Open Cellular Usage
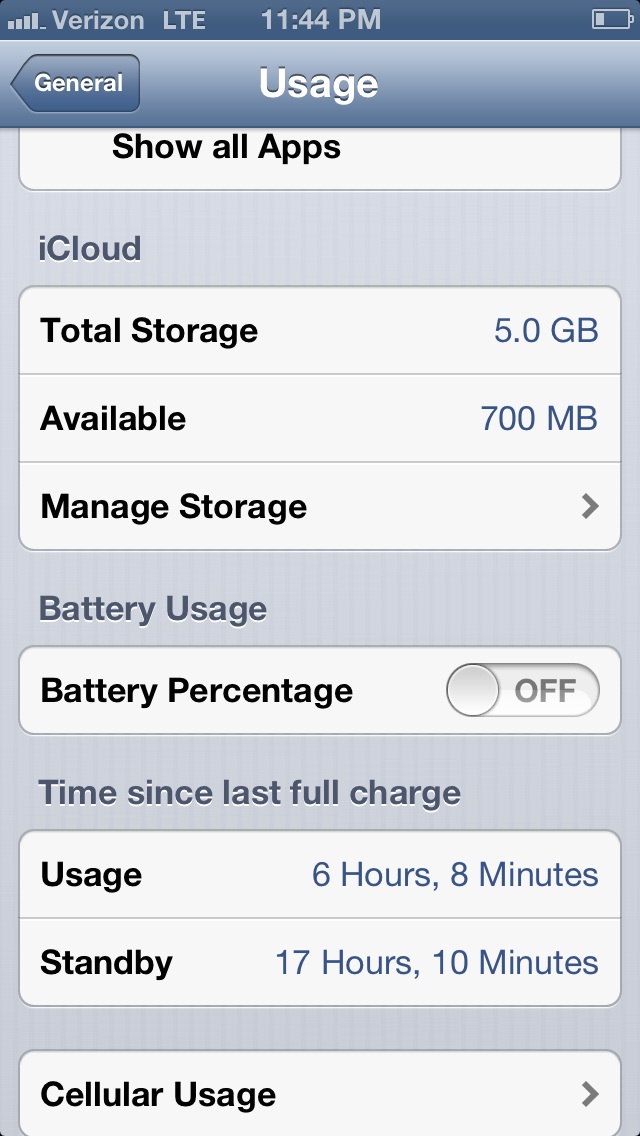This screenshot has height=1136, width=640. (320, 1093)
